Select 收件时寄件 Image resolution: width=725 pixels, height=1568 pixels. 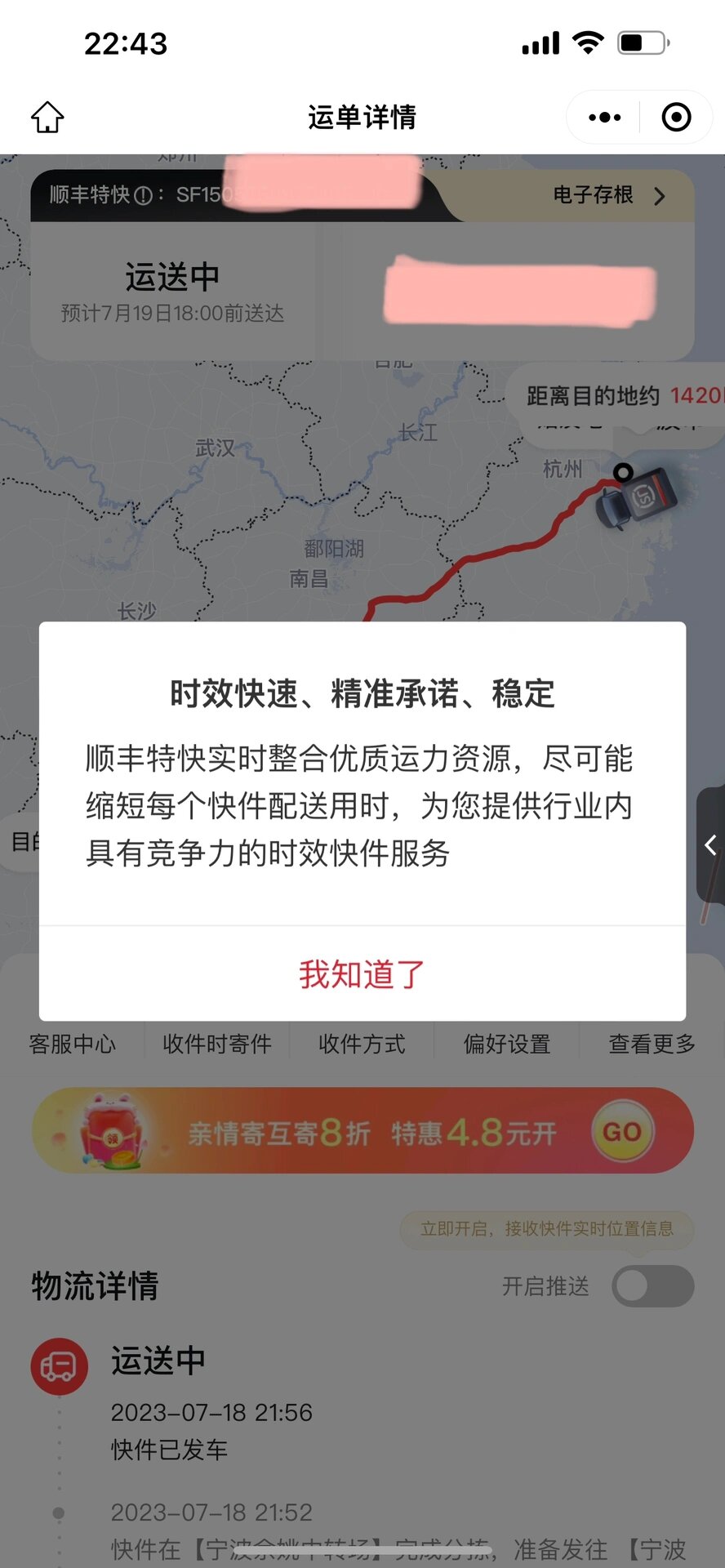[x=217, y=1044]
